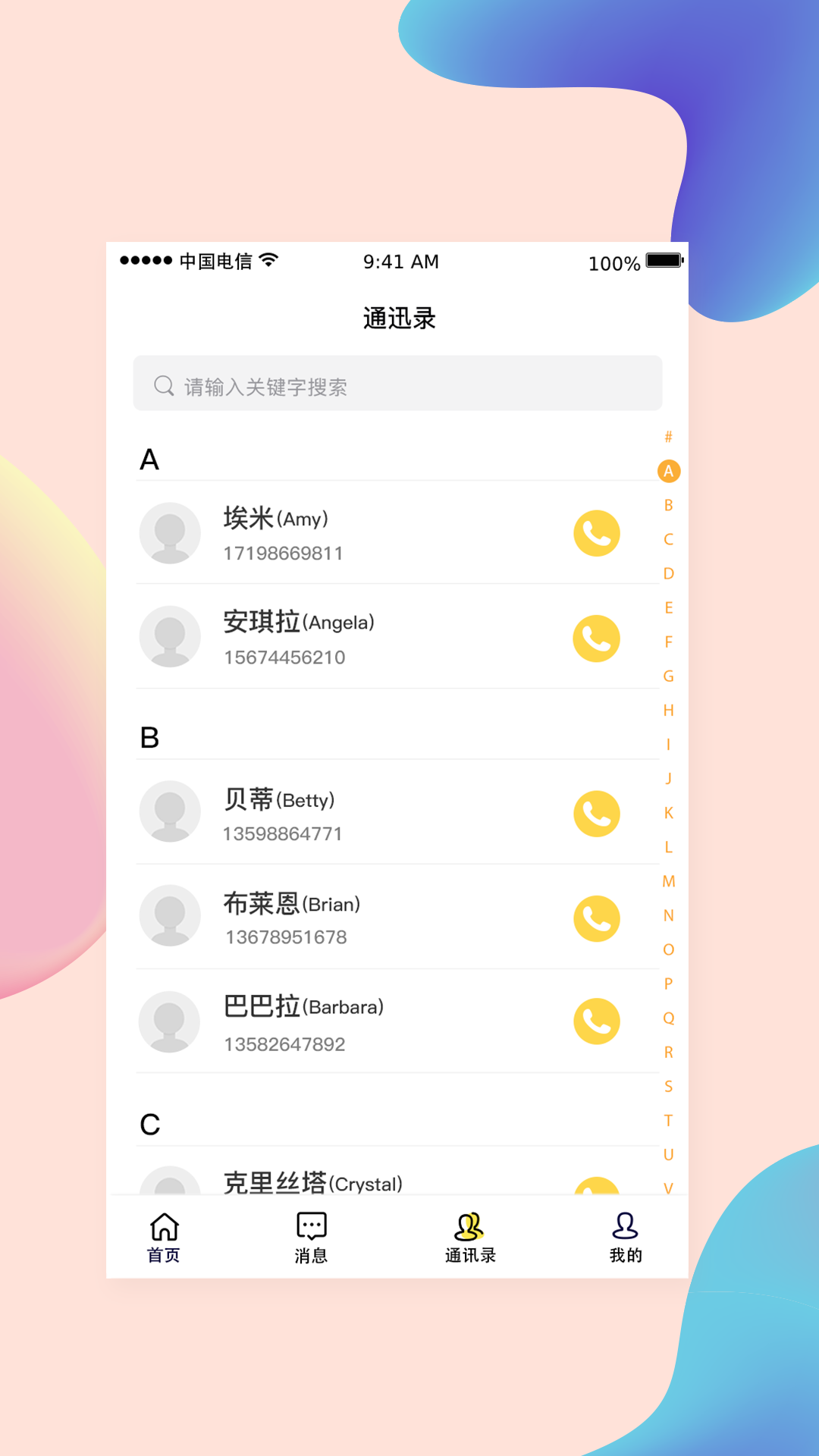Image resolution: width=819 pixels, height=1456 pixels.
Task: Tap Barbara's call button icon
Action: click(x=596, y=1021)
